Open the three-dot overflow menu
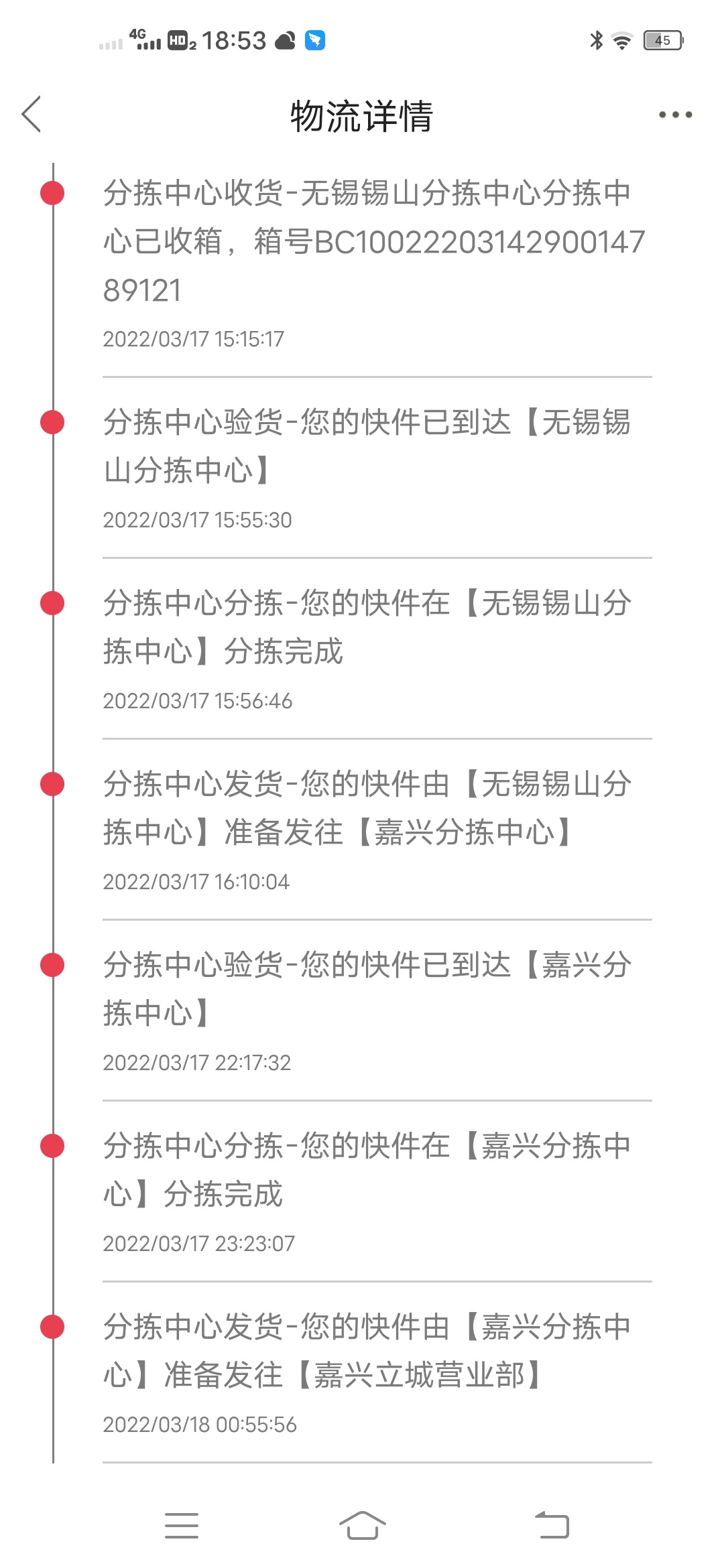This screenshot has width=724, height=1568. click(675, 115)
